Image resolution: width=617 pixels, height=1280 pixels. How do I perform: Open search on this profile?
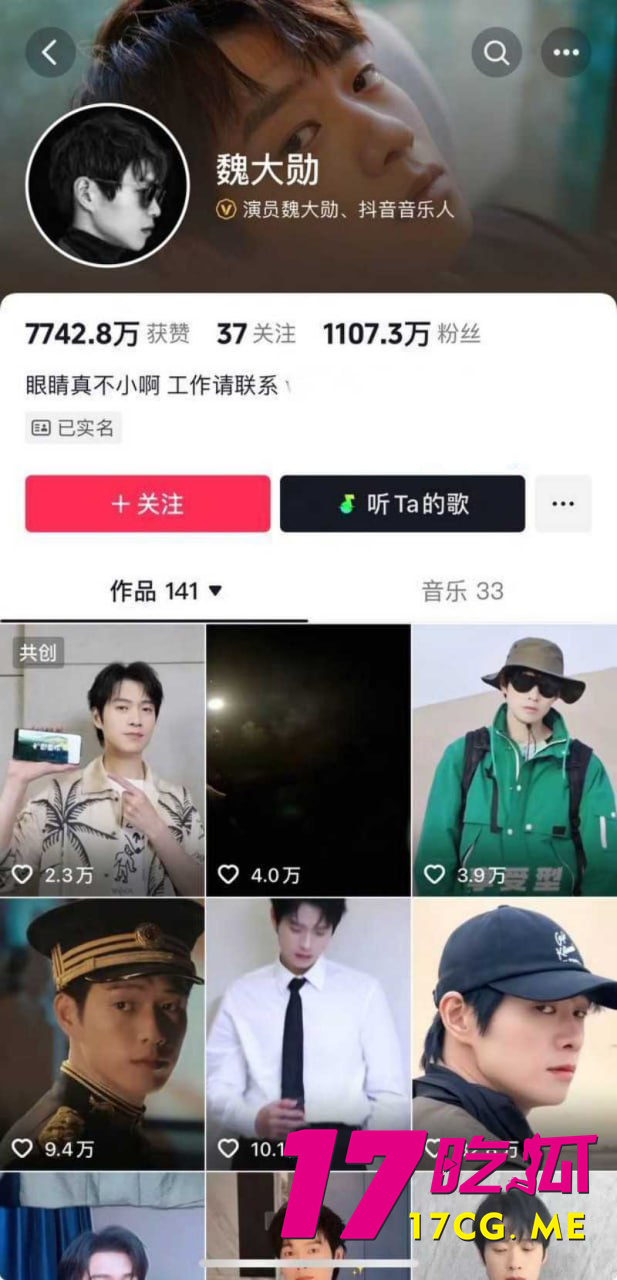pos(497,51)
